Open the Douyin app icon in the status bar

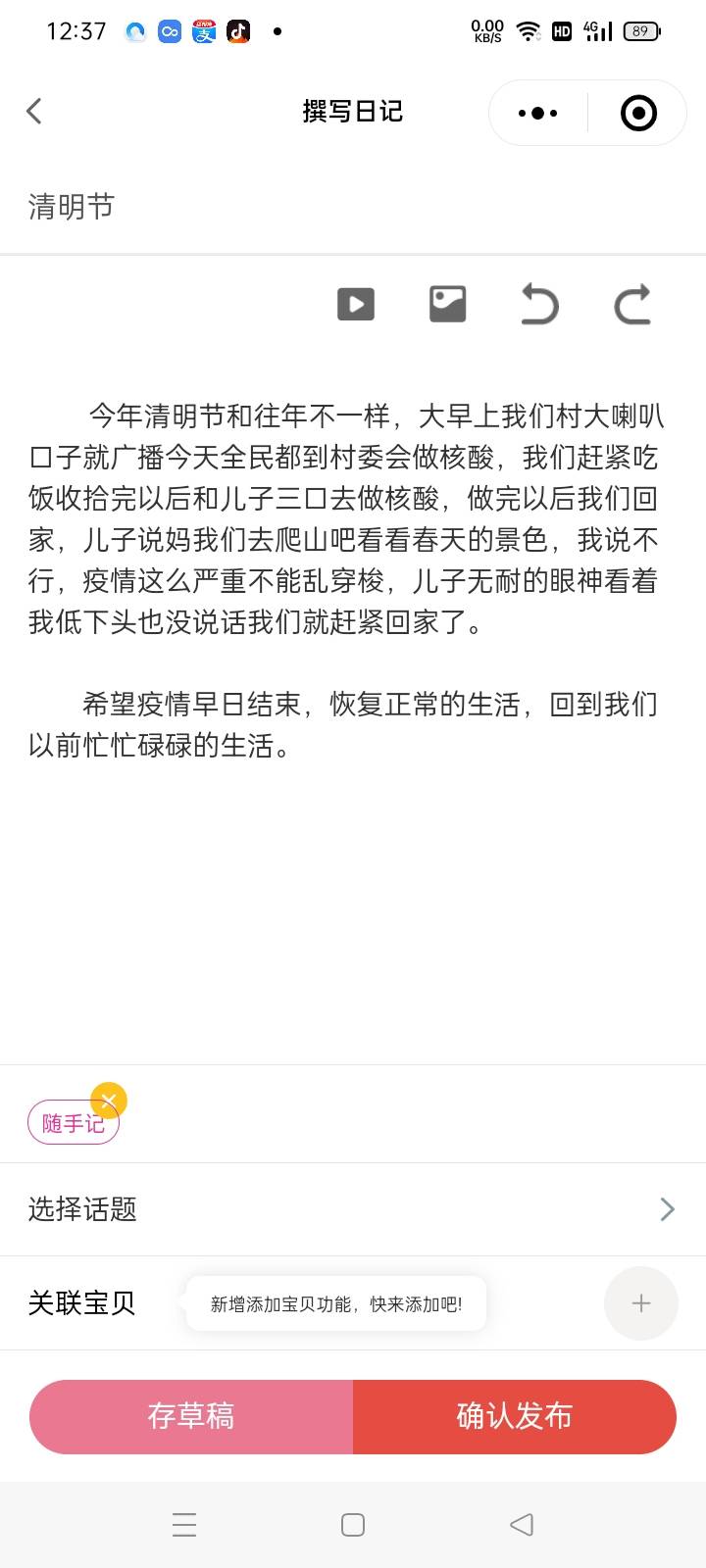point(238,30)
